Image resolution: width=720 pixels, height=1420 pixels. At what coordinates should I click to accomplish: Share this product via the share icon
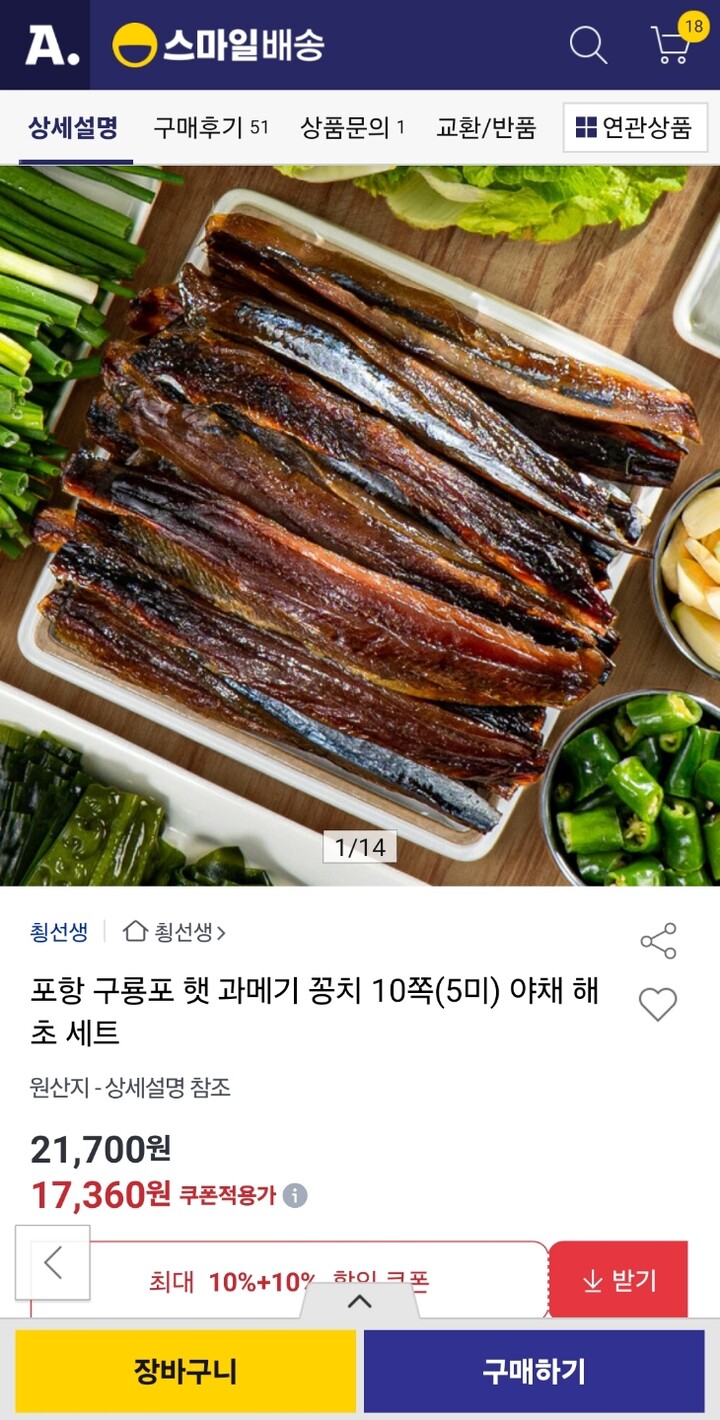pos(657,940)
